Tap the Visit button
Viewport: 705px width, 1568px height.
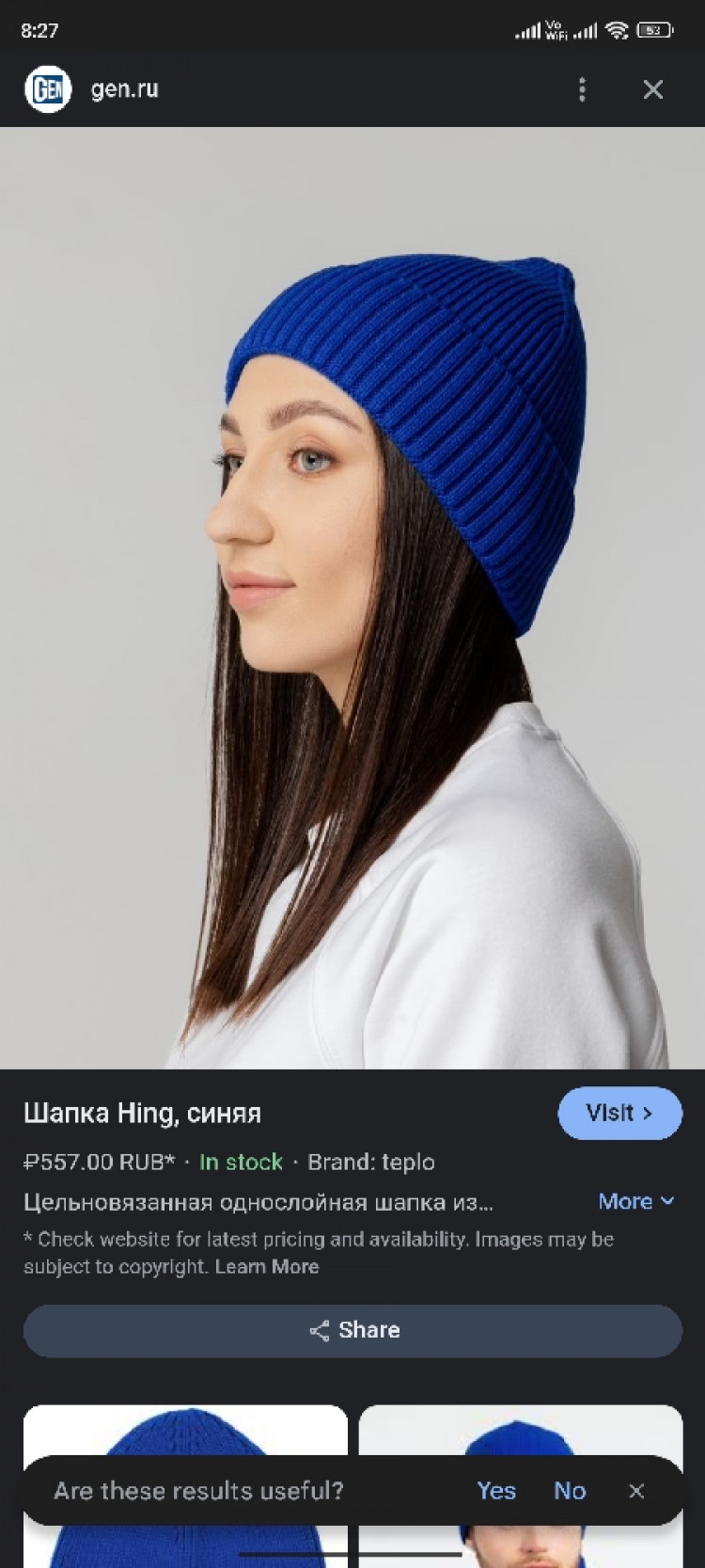tap(619, 1113)
